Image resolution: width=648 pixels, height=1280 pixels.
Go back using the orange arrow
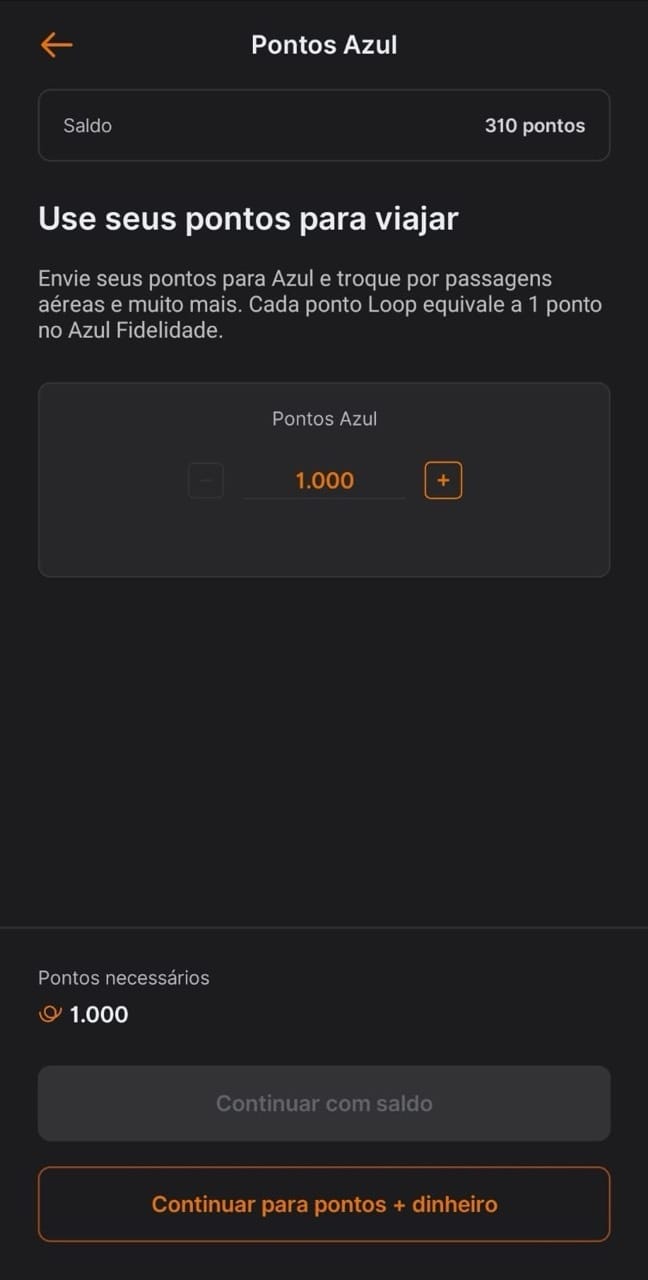click(56, 45)
